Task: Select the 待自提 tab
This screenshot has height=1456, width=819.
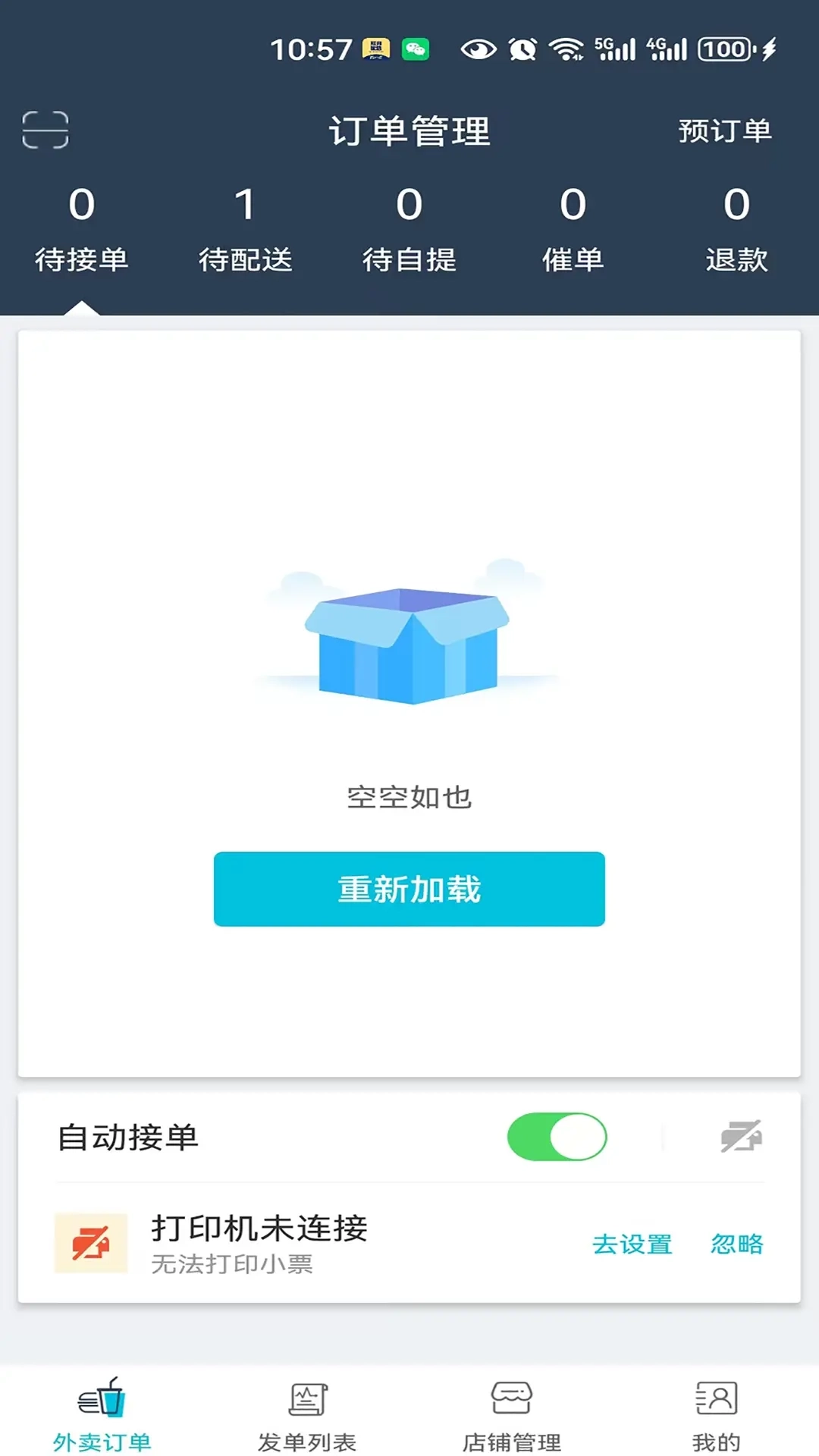Action: [409, 231]
